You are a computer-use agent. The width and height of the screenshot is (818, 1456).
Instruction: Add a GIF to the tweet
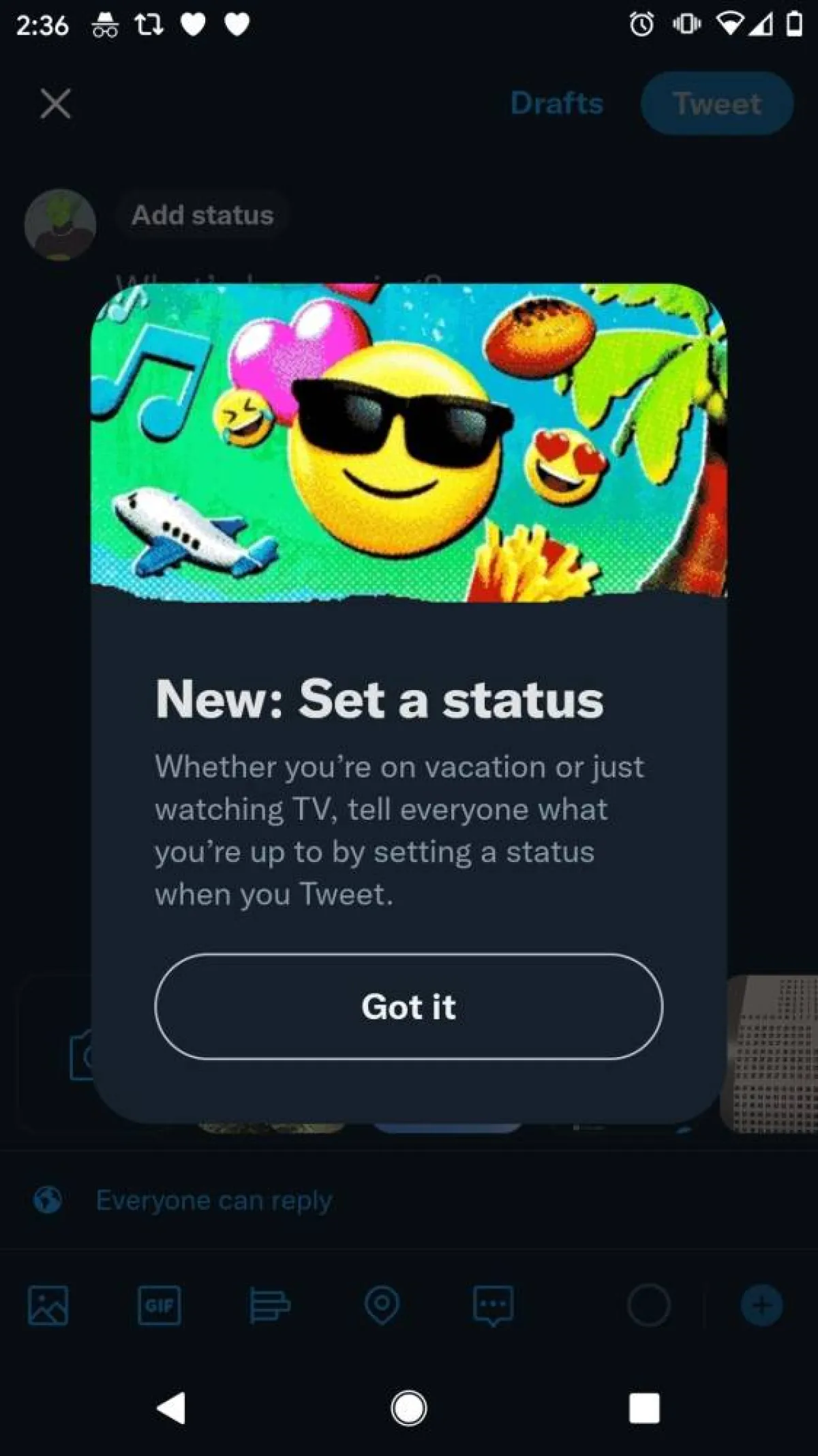(x=159, y=1305)
